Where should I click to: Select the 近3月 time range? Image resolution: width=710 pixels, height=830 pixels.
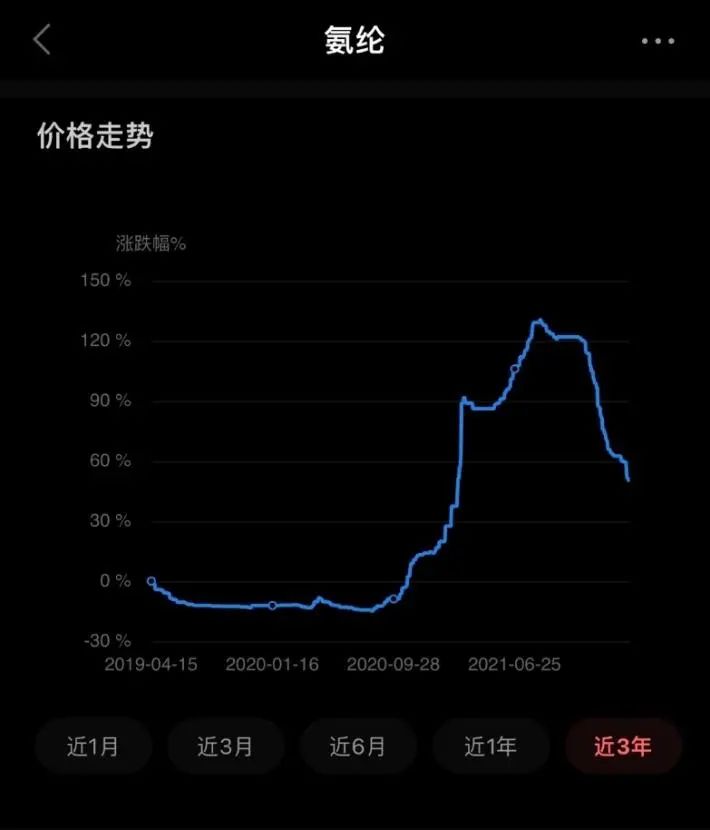point(225,746)
